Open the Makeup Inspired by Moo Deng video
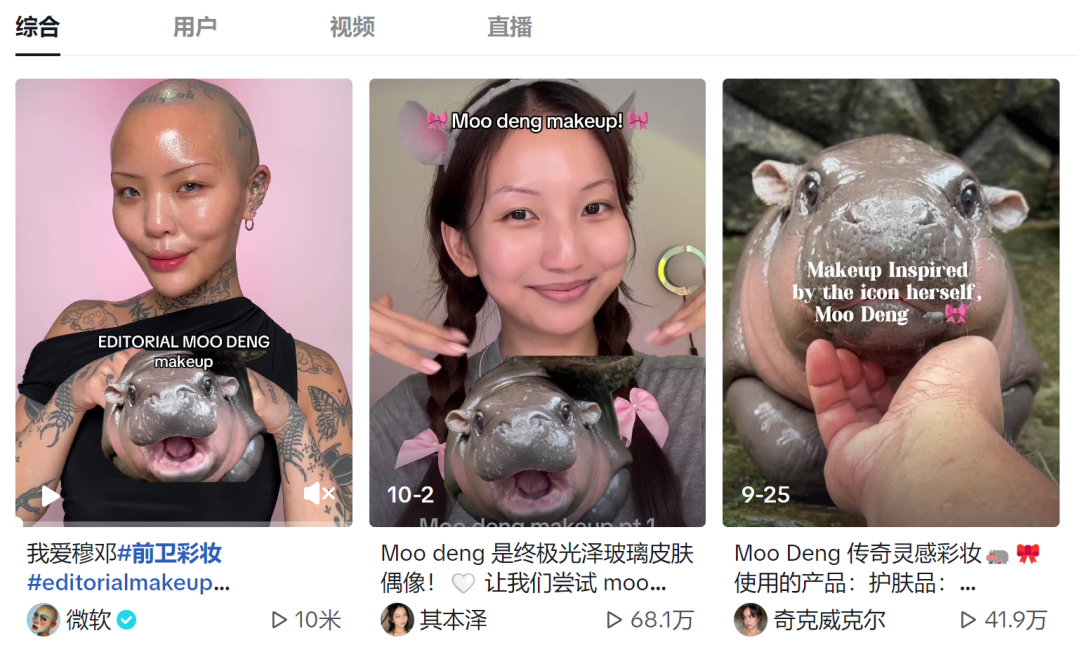Image resolution: width=1080 pixels, height=645 pixels. tap(890, 300)
